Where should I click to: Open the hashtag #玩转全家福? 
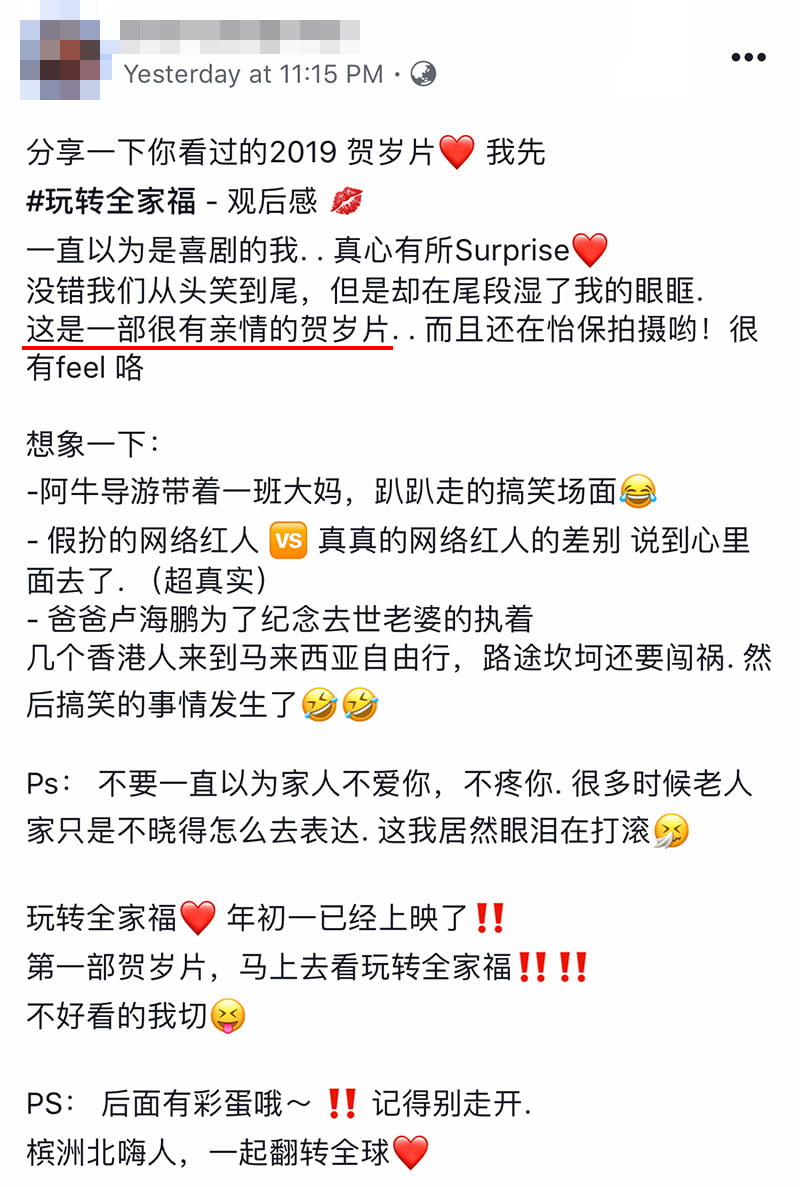coord(111,200)
